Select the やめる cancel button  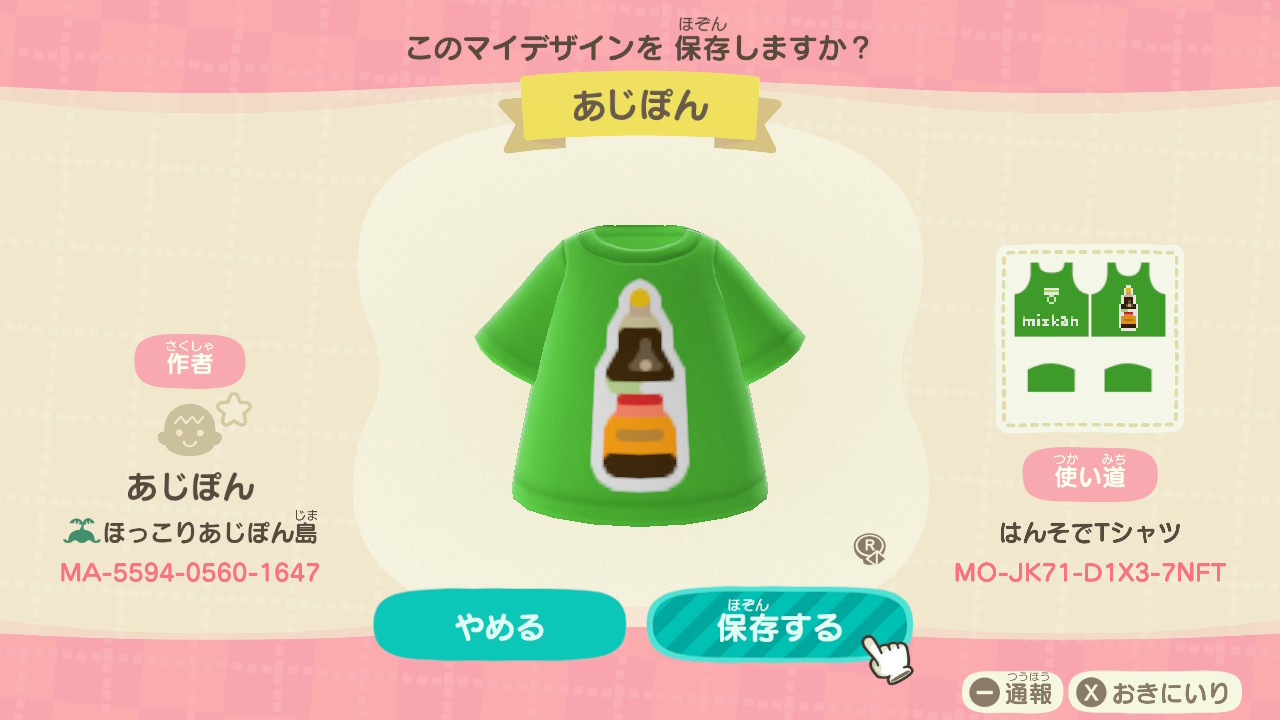[x=499, y=626]
